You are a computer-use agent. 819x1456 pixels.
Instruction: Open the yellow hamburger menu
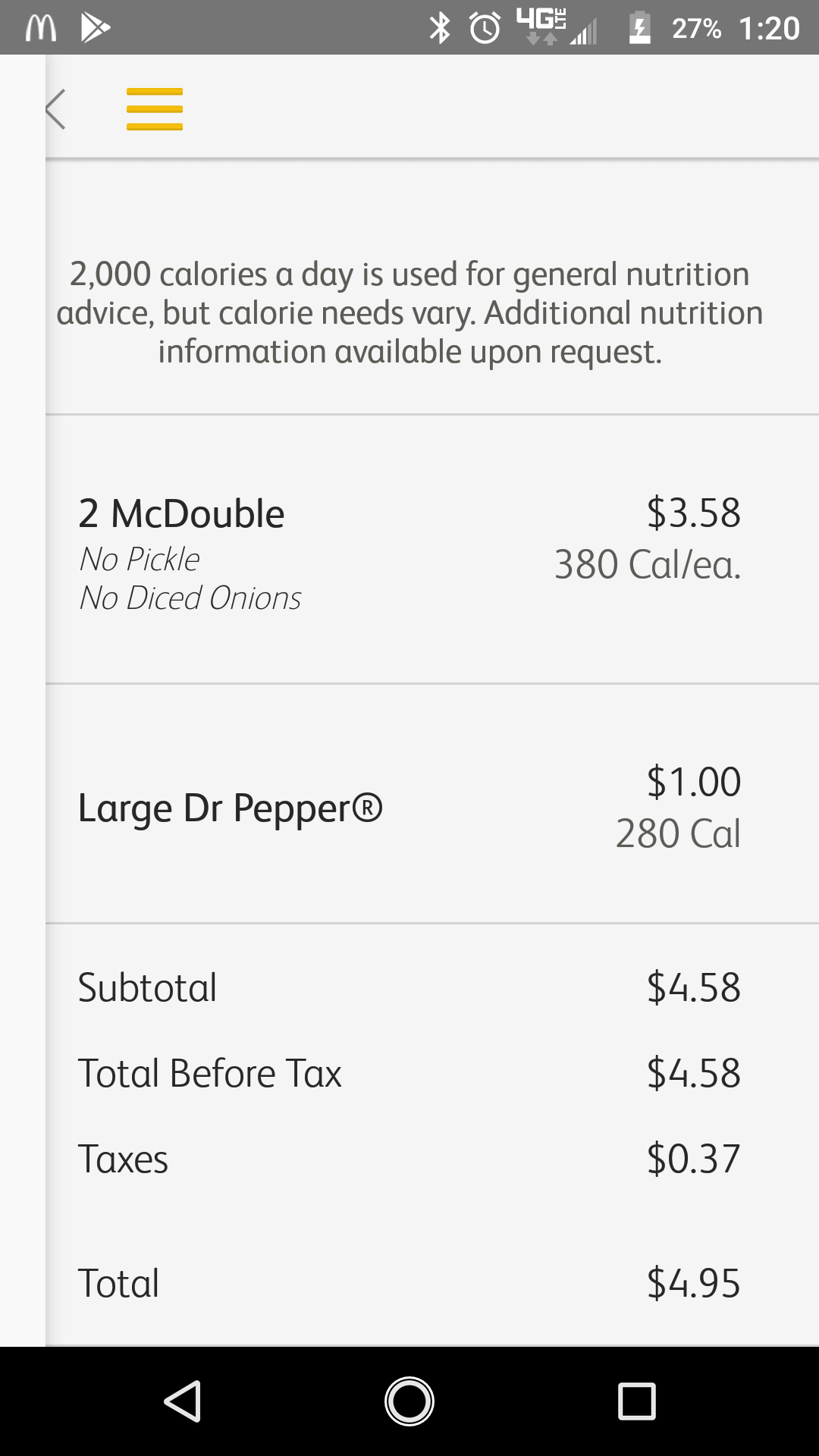coord(155,109)
